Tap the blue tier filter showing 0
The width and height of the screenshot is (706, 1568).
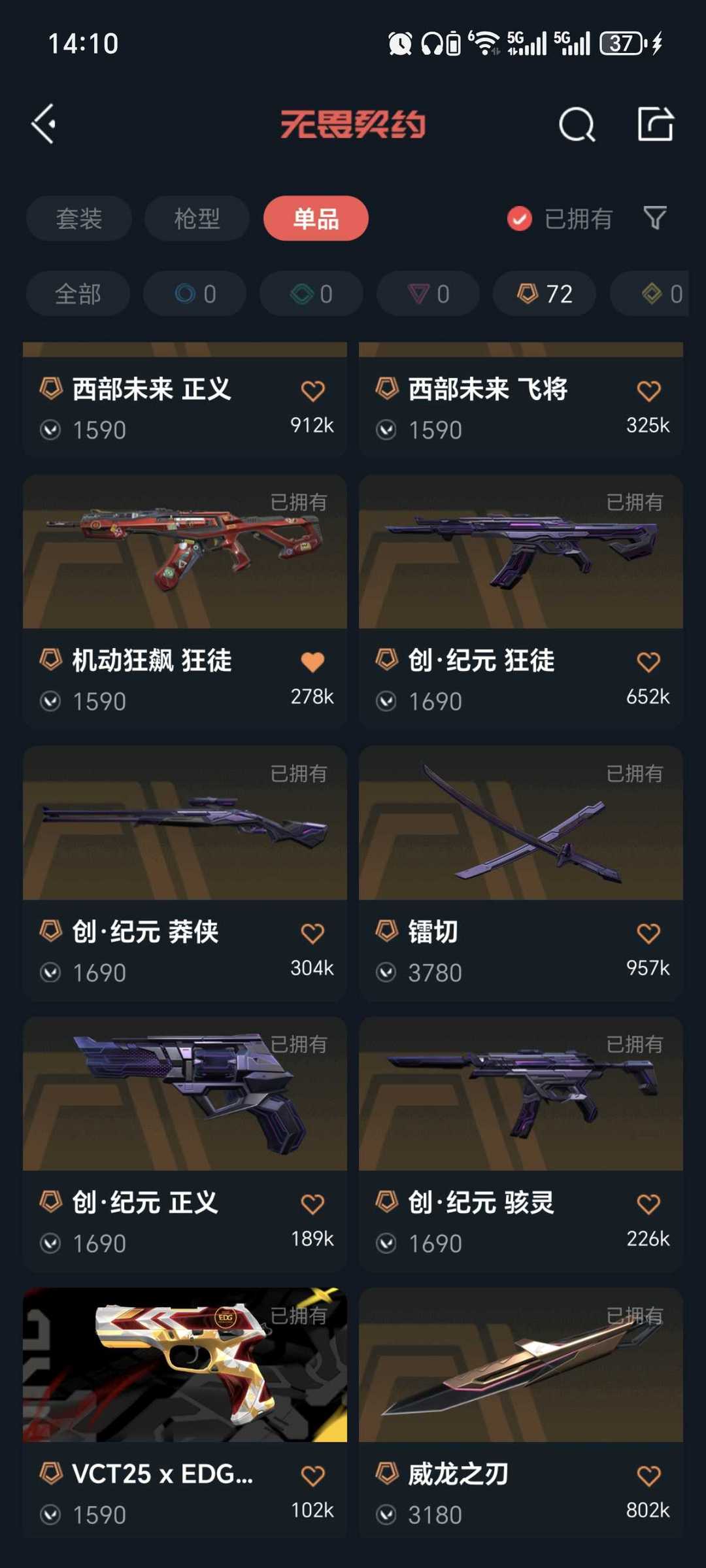[x=193, y=294]
